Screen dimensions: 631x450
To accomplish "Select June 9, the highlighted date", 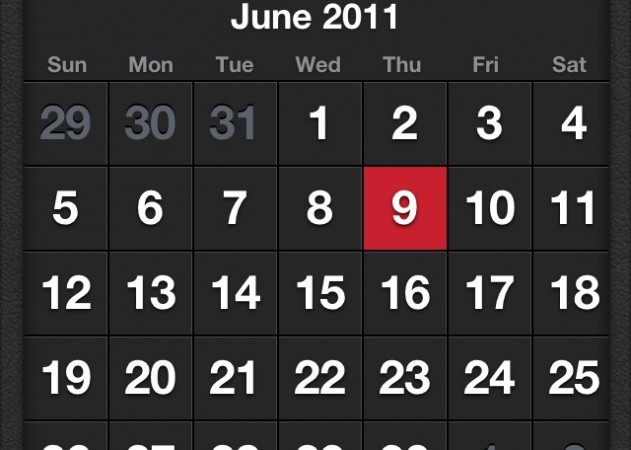I will (404, 208).
